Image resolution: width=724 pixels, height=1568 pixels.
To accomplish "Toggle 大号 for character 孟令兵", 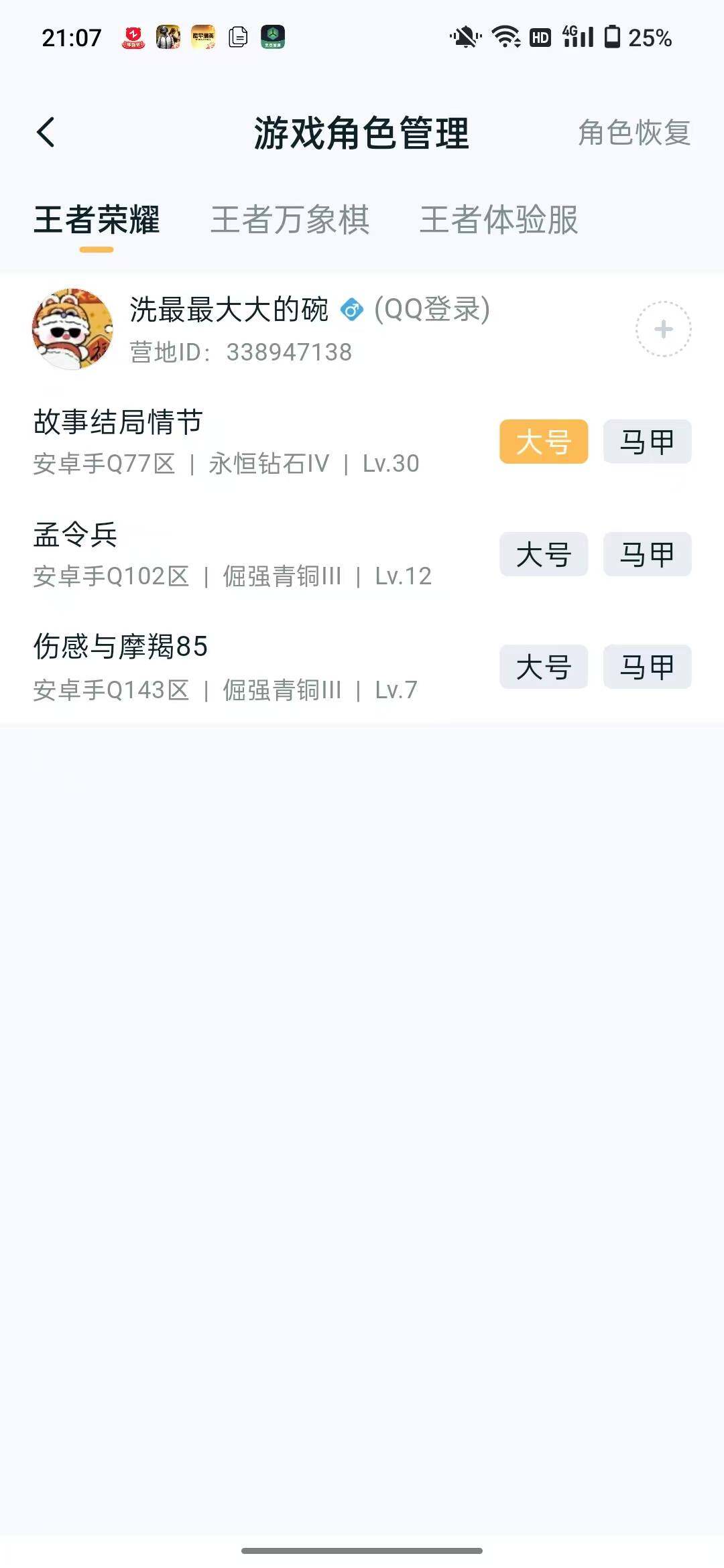I will [x=543, y=554].
